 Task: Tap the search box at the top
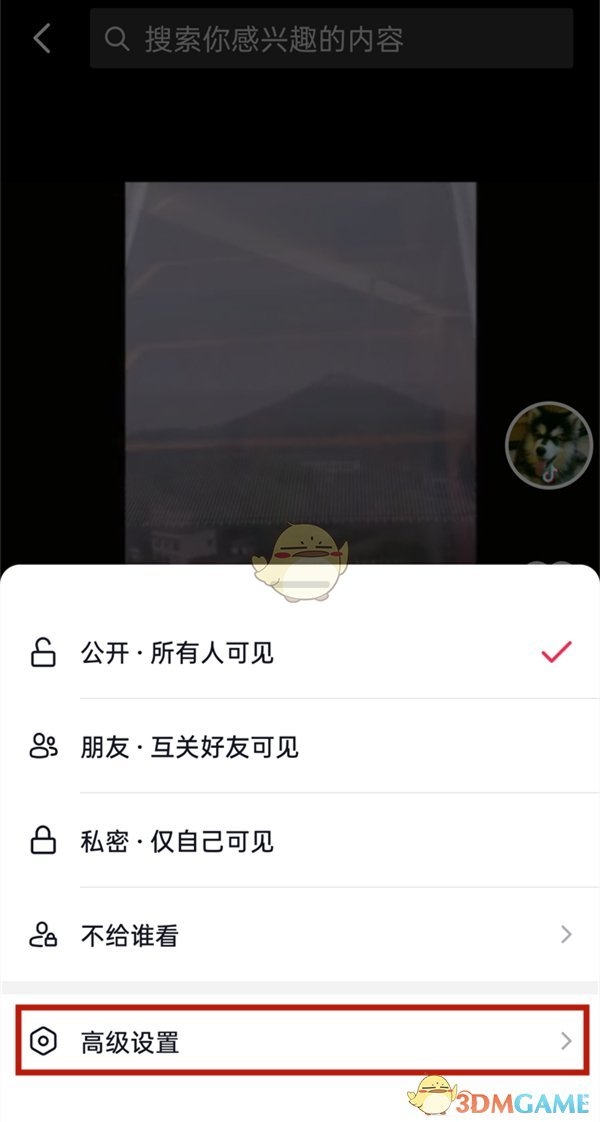click(x=330, y=40)
